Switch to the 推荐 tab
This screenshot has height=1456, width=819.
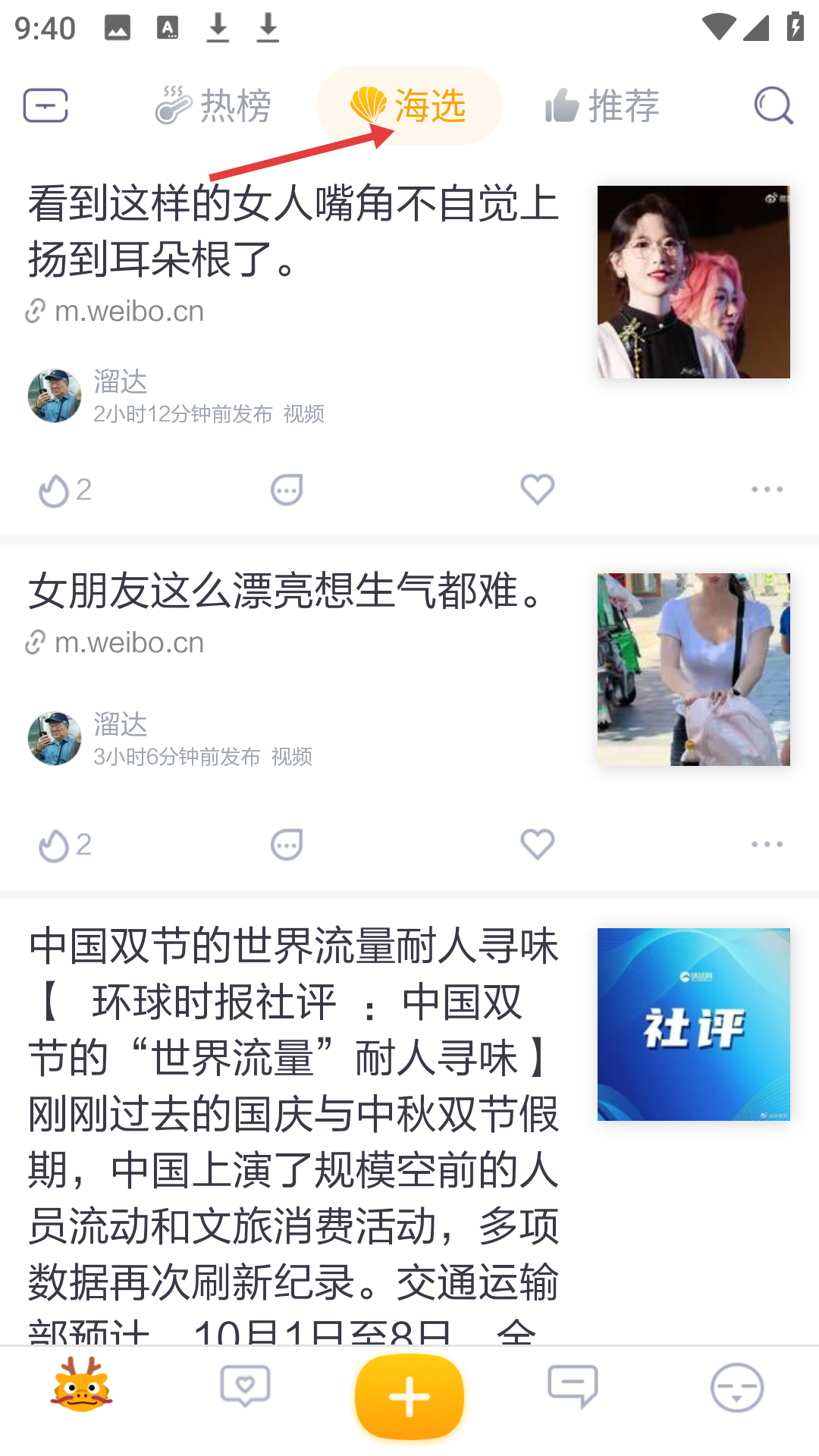[603, 105]
